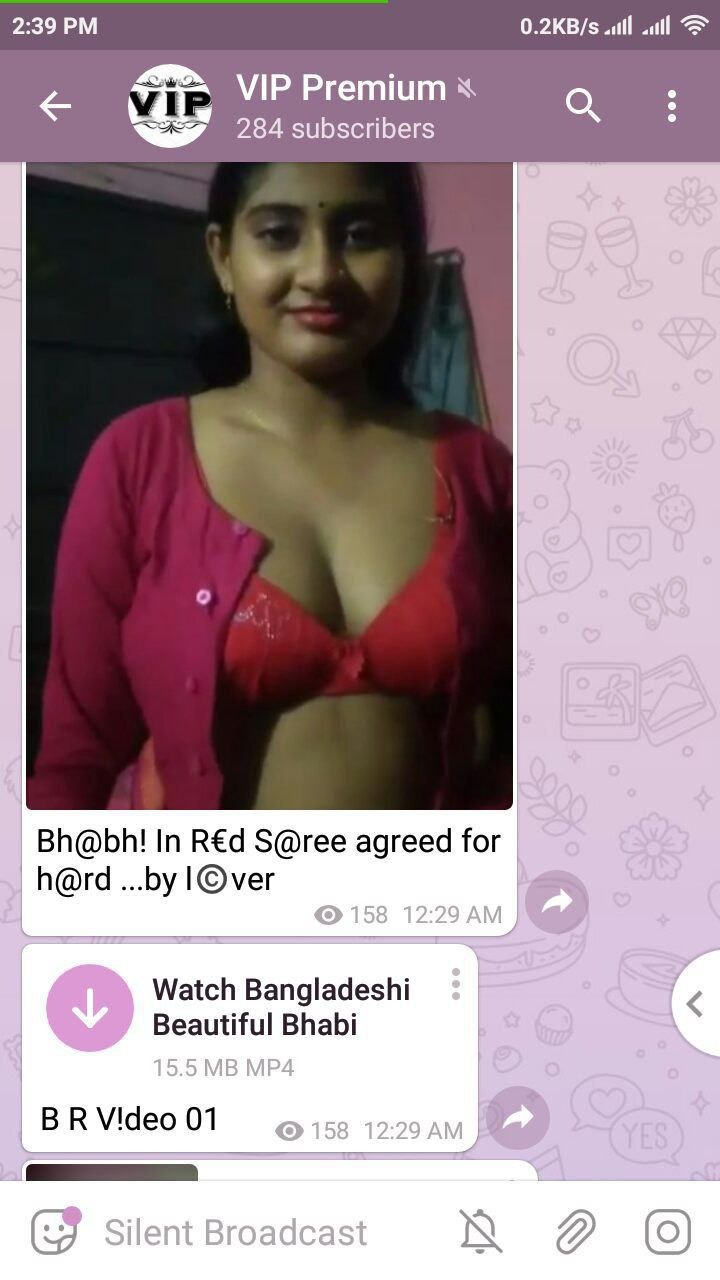This screenshot has height=1280, width=720.
Task: Search within this channel
Action: point(583,106)
